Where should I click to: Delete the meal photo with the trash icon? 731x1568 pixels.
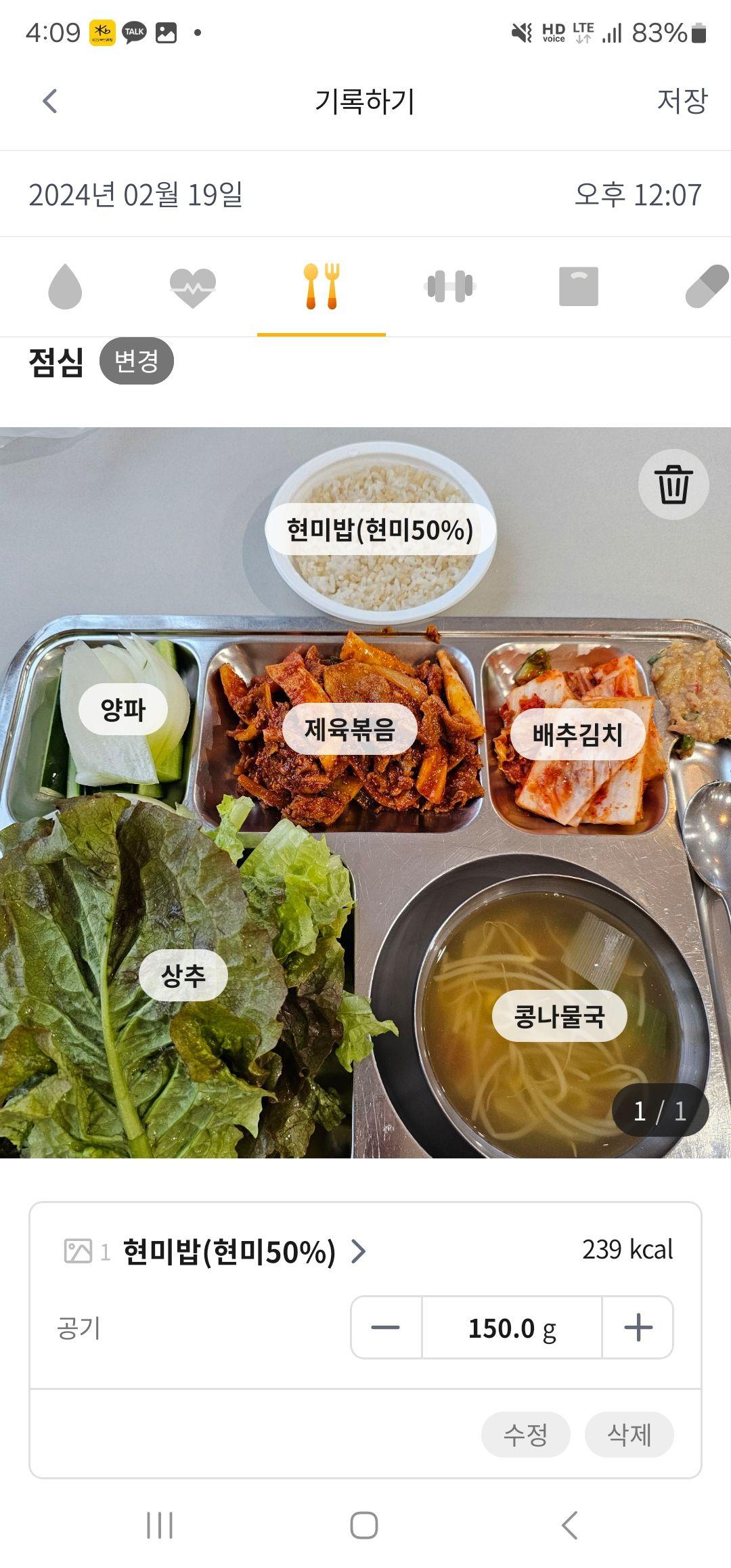click(673, 484)
